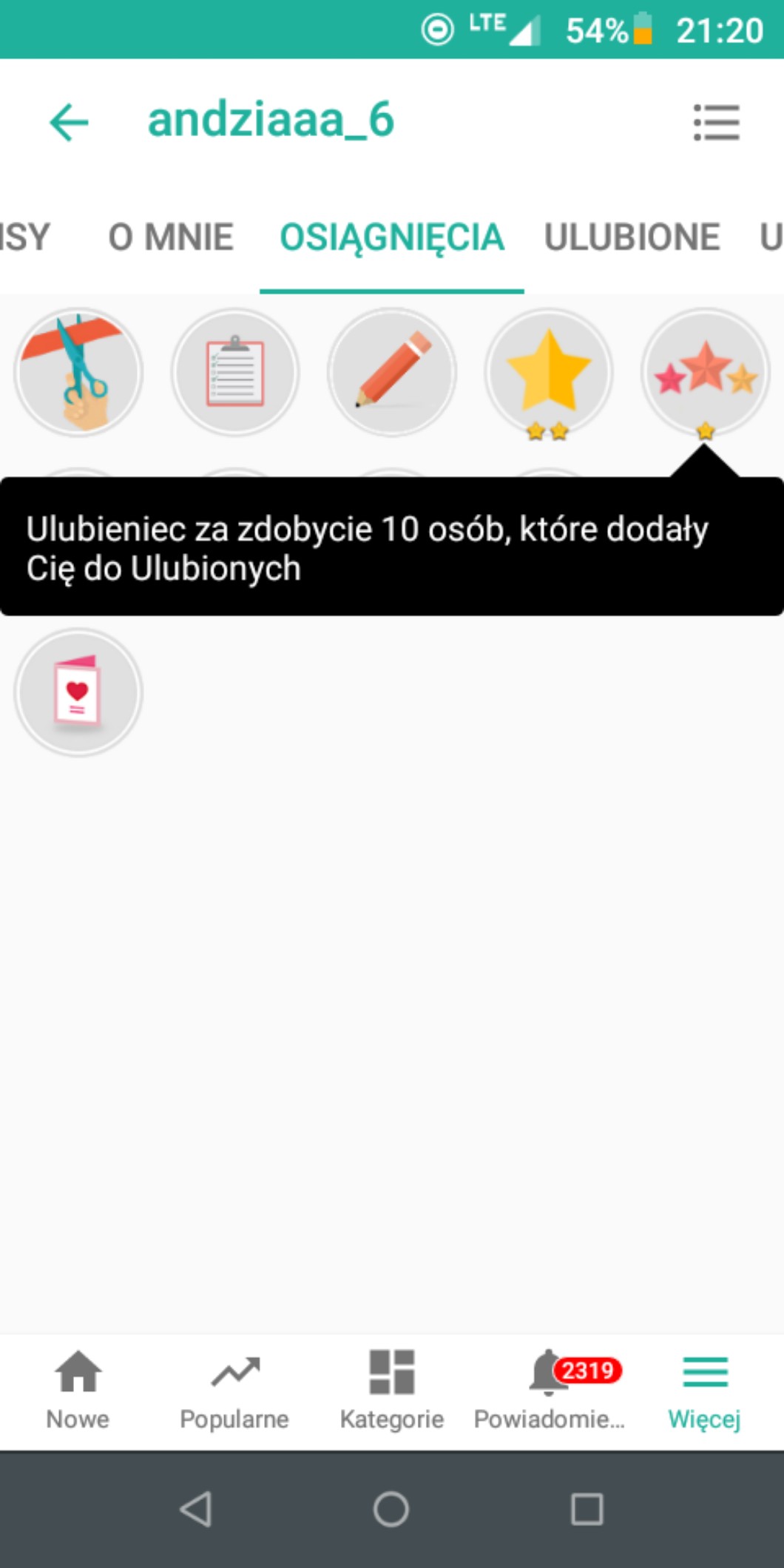The height and width of the screenshot is (1568, 784).
Task: Tap the heart card achievement badge
Action: point(78,692)
